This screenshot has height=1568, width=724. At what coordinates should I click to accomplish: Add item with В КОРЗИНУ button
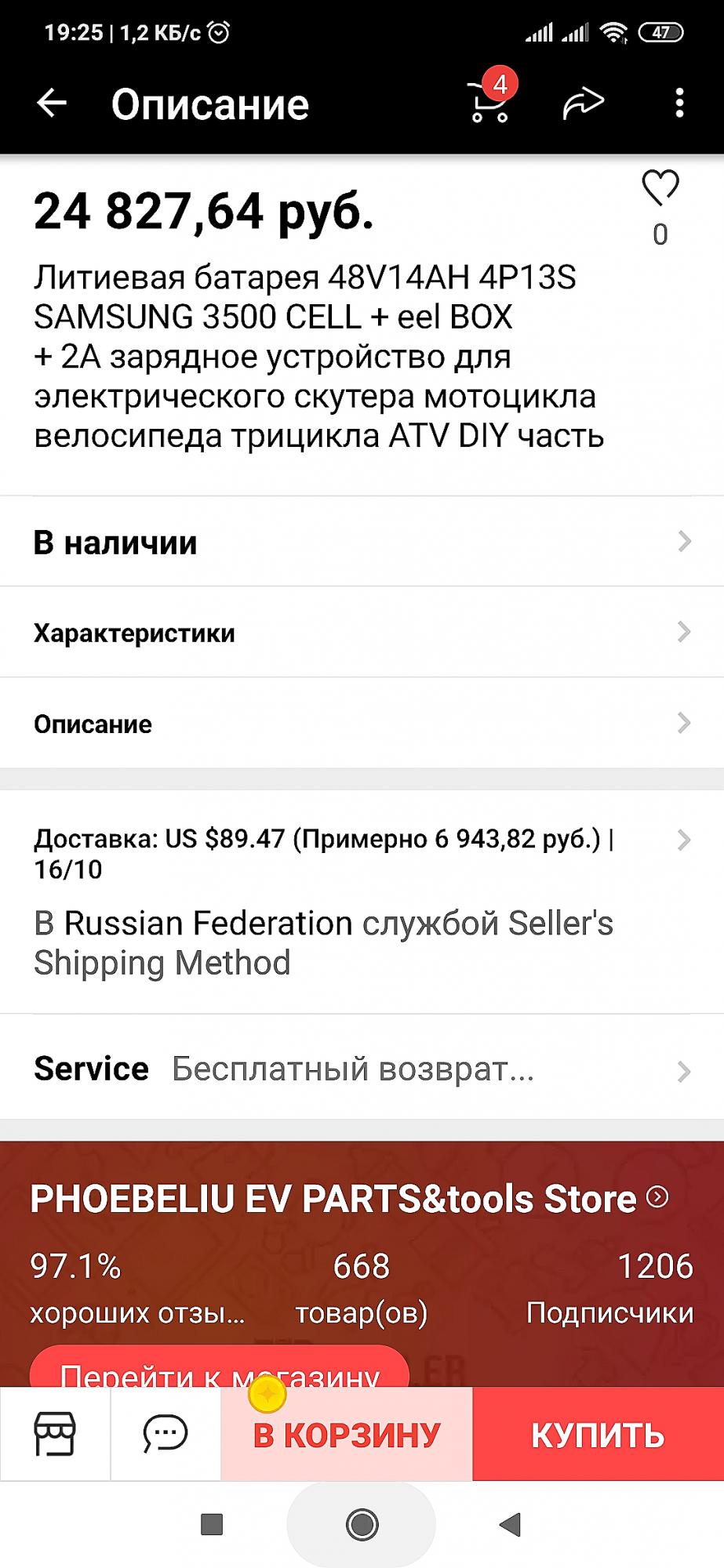click(x=347, y=1434)
